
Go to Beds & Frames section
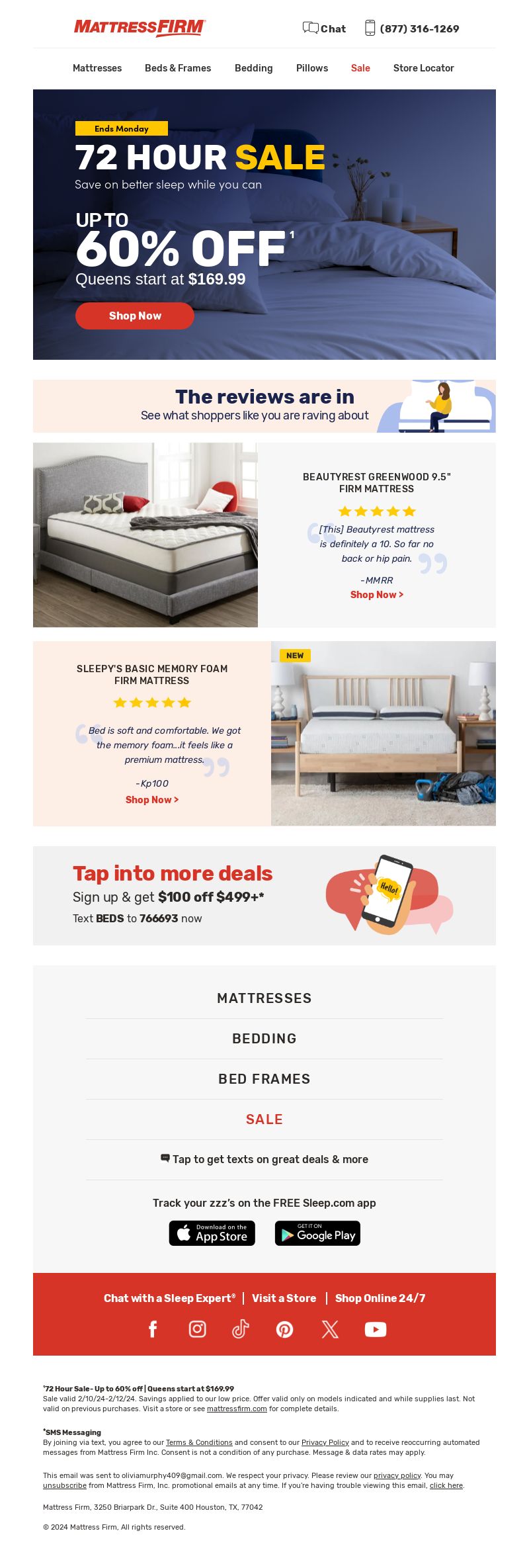[x=178, y=68]
